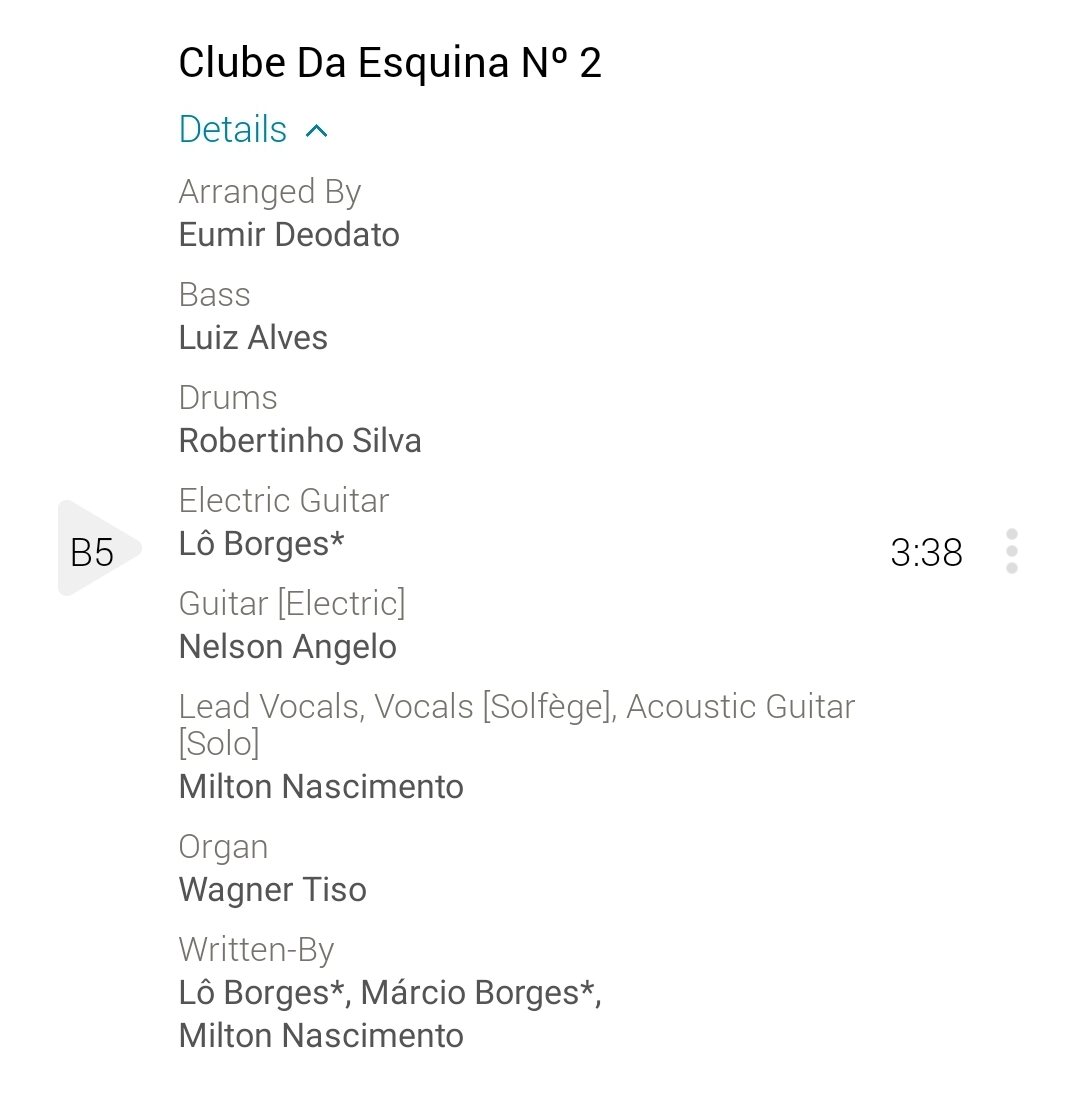View guitarist Nelson Angelo

288,647
